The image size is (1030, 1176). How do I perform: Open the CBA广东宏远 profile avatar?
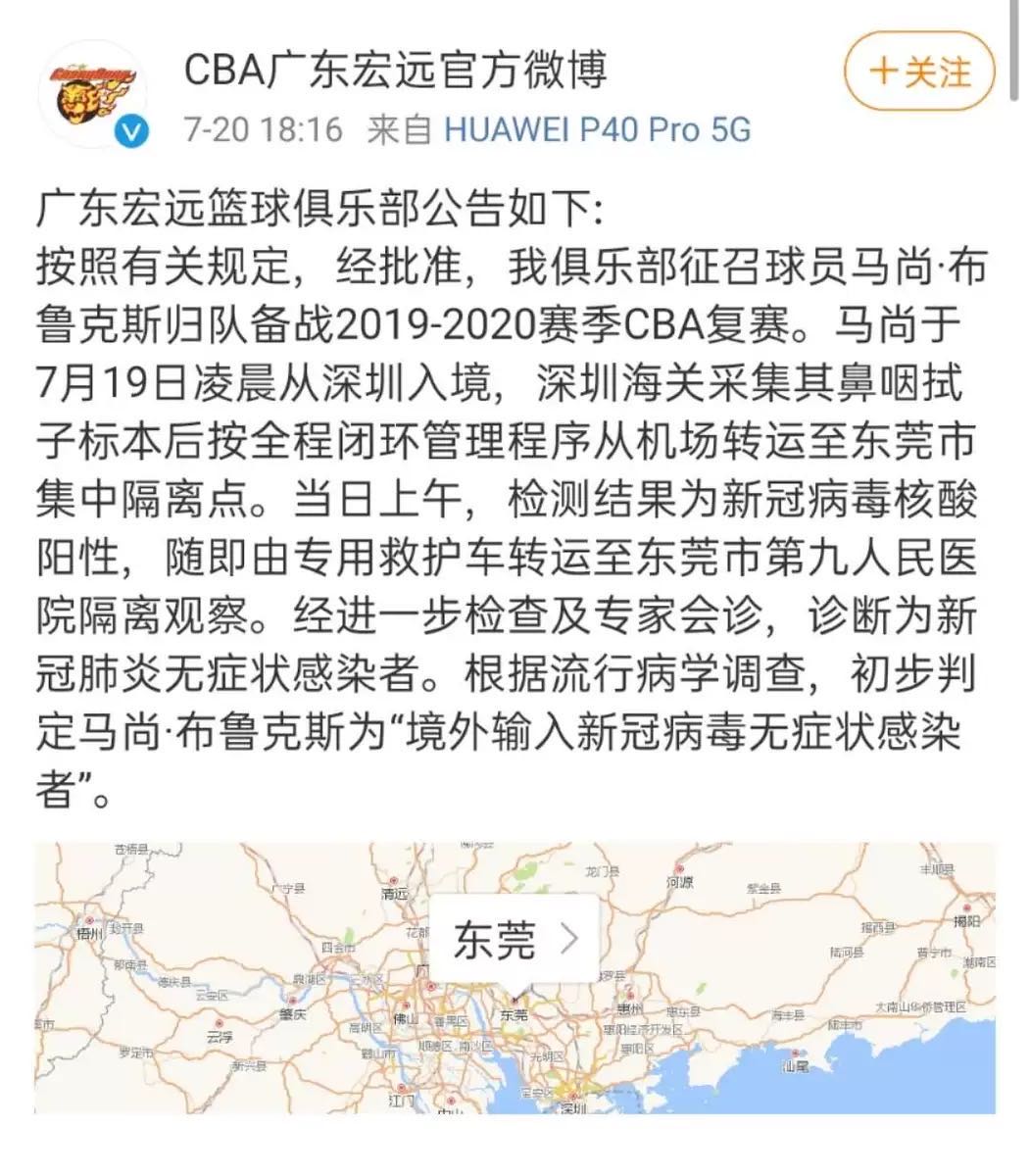pos(92,95)
